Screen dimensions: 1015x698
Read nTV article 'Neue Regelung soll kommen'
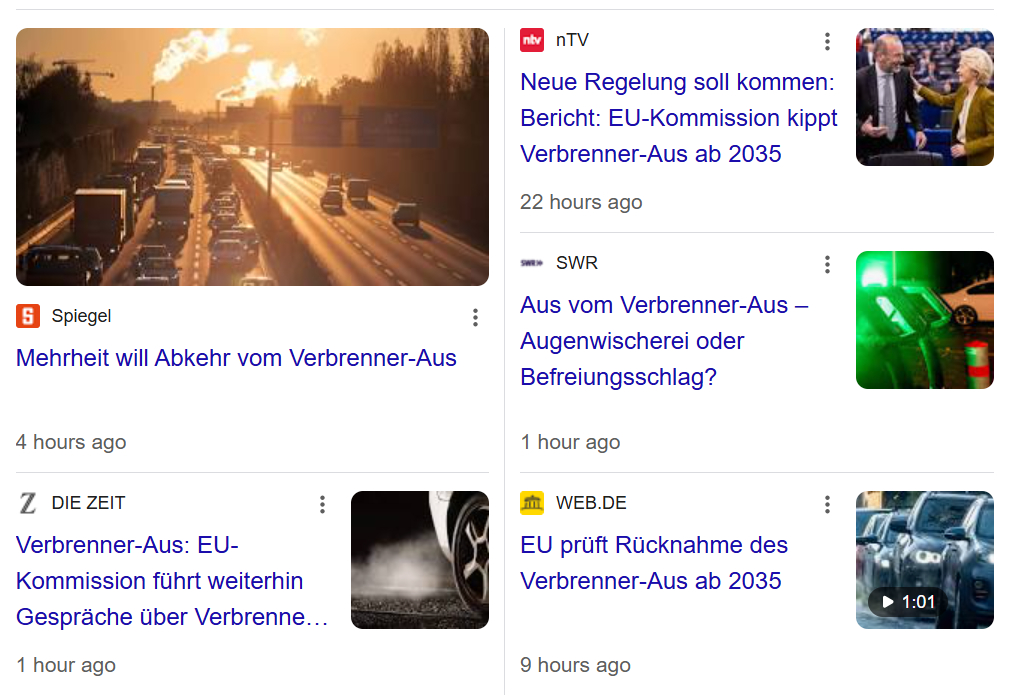click(678, 118)
